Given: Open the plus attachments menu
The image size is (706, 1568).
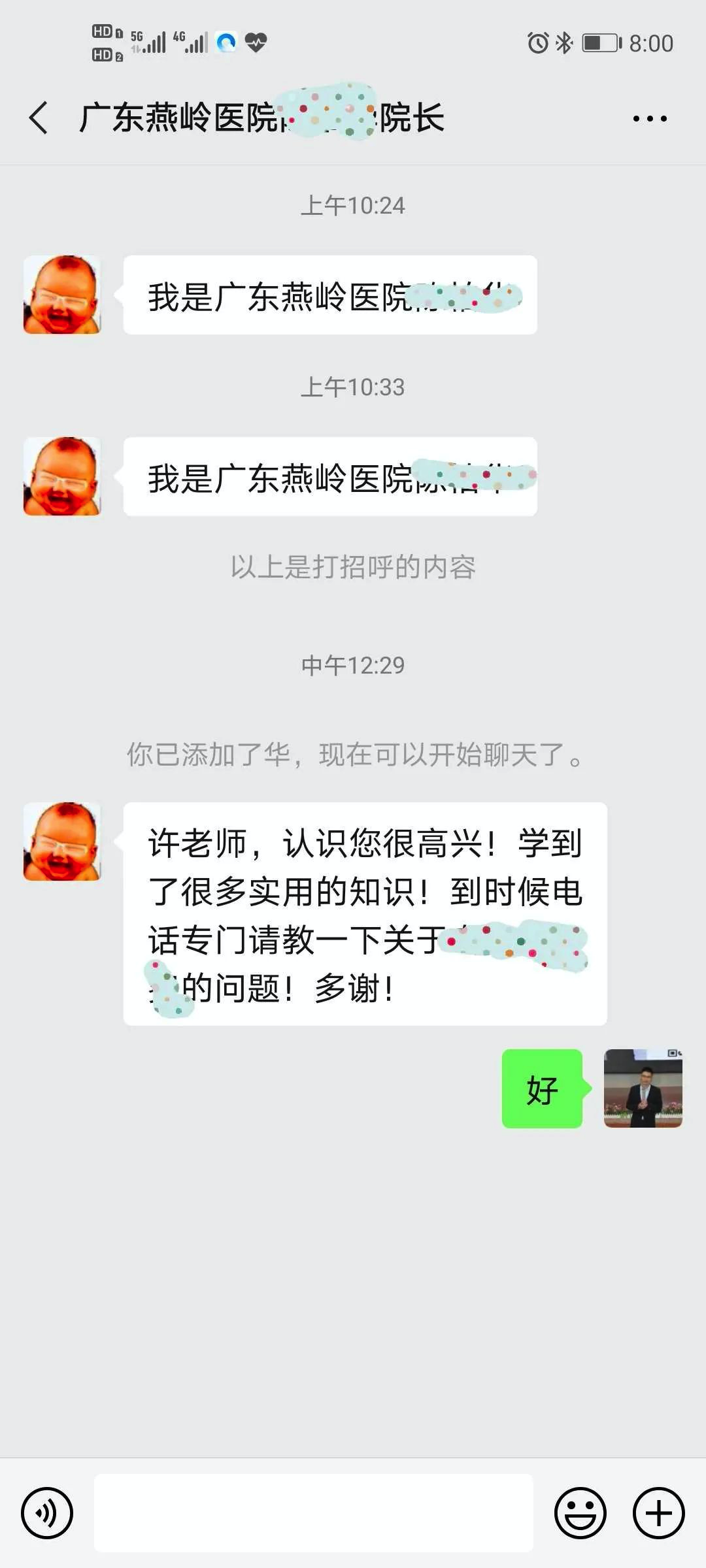Looking at the screenshot, I should tap(659, 1513).
